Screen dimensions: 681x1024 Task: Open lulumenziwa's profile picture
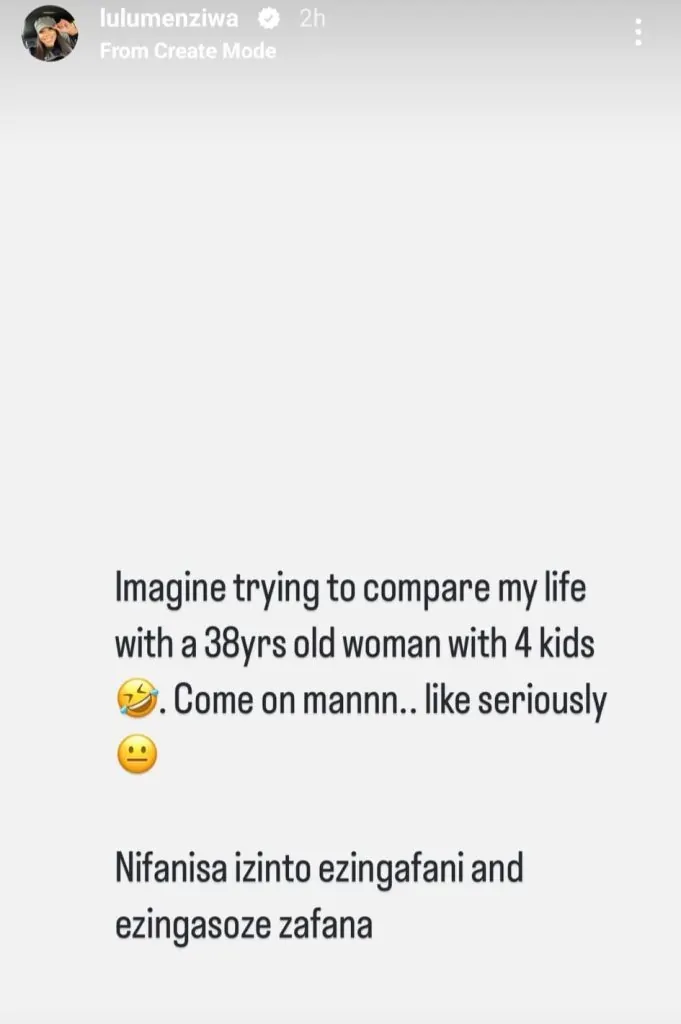point(50,33)
